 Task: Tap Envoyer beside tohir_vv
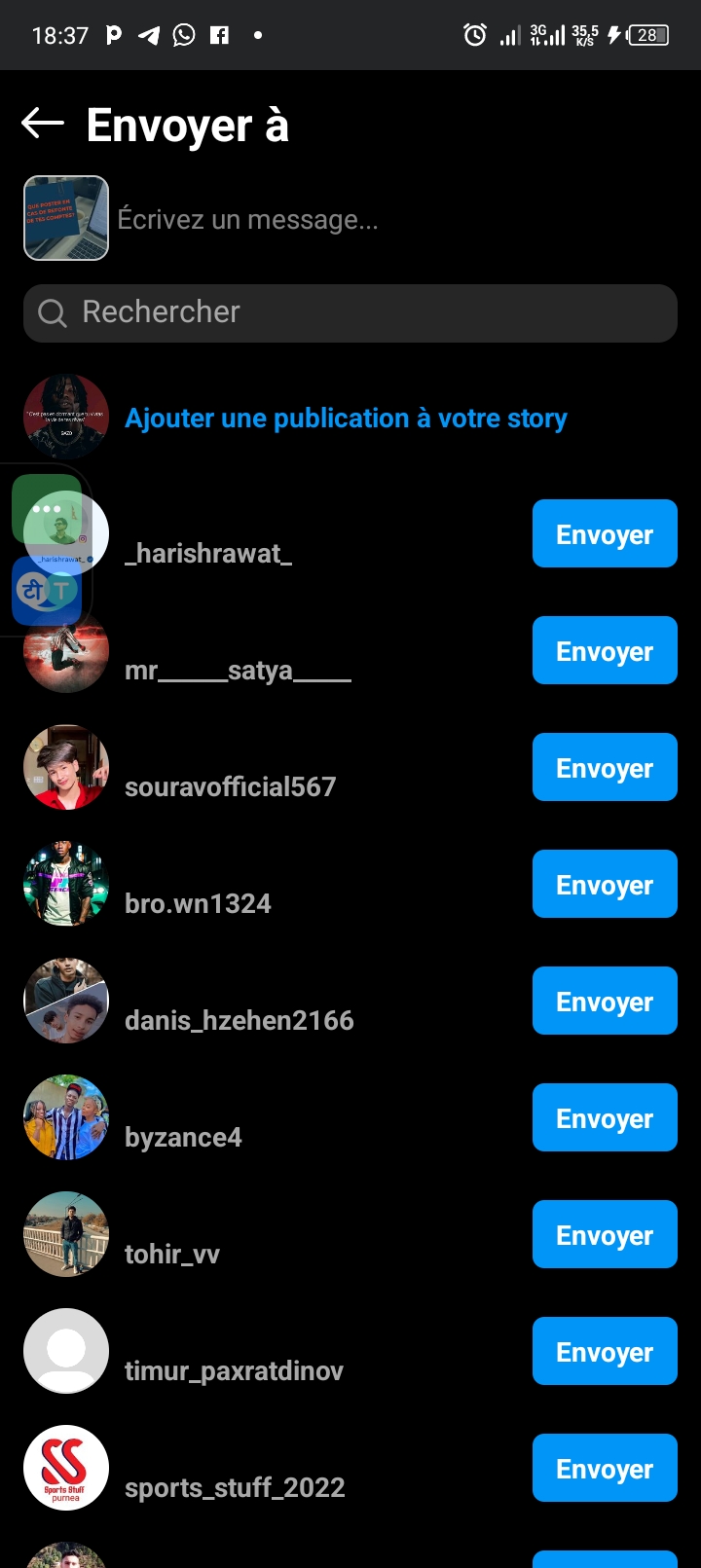[x=604, y=1234]
